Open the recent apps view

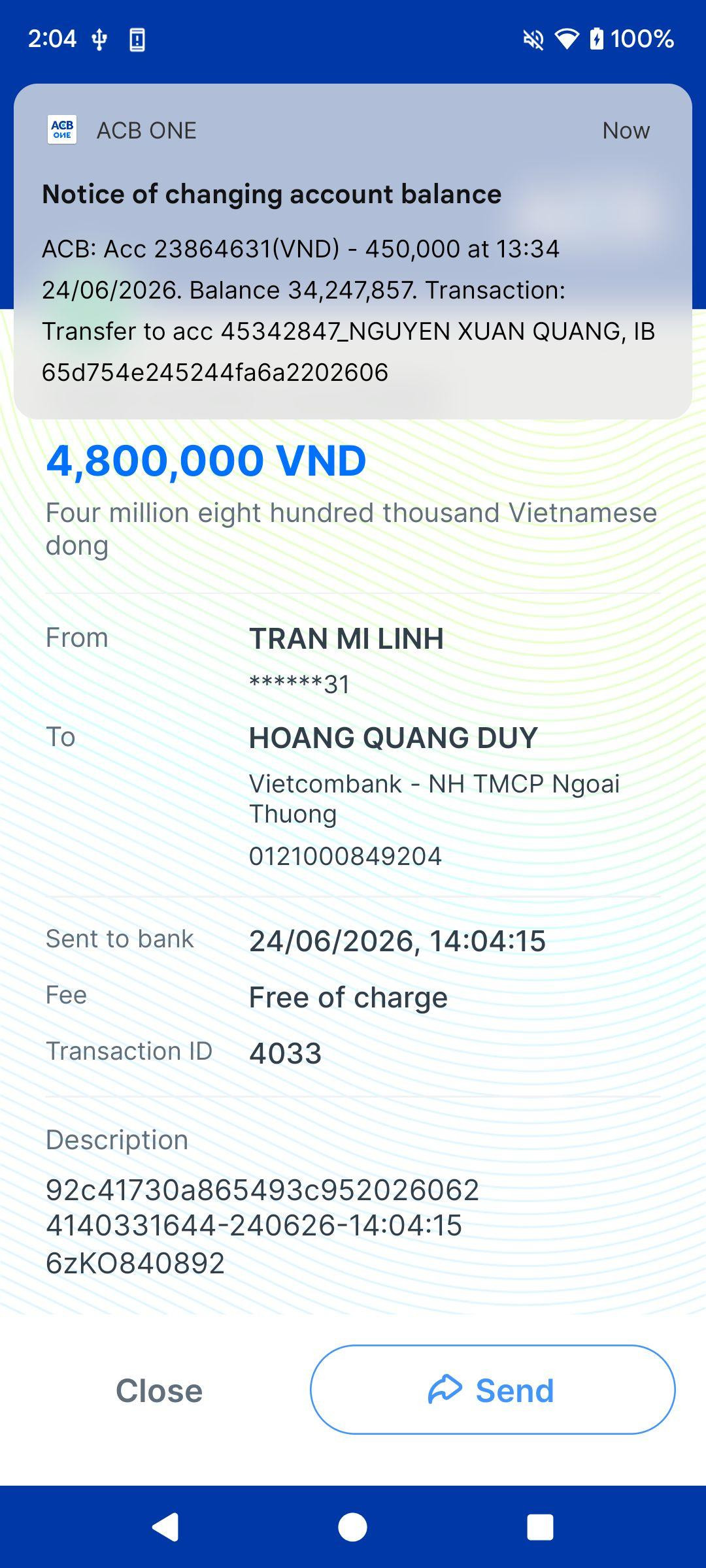pyautogui.click(x=540, y=1527)
